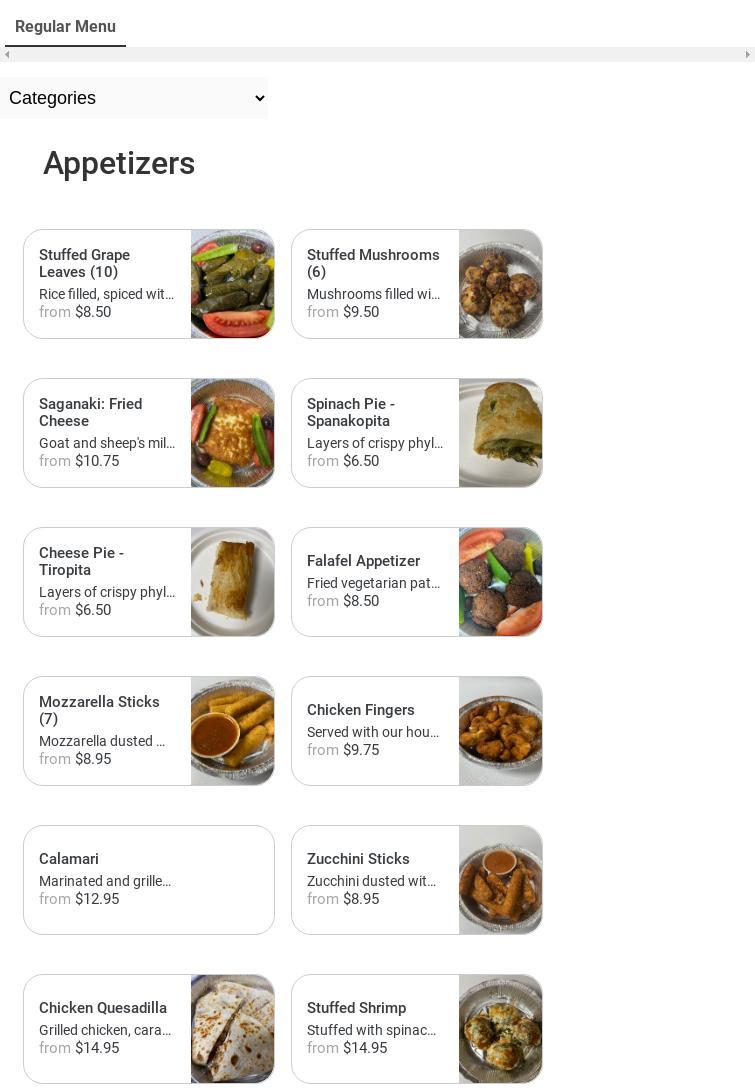Tap the right arrow of the tab scrollbar
The width and height of the screenshot is (755, 1091).
748,55
